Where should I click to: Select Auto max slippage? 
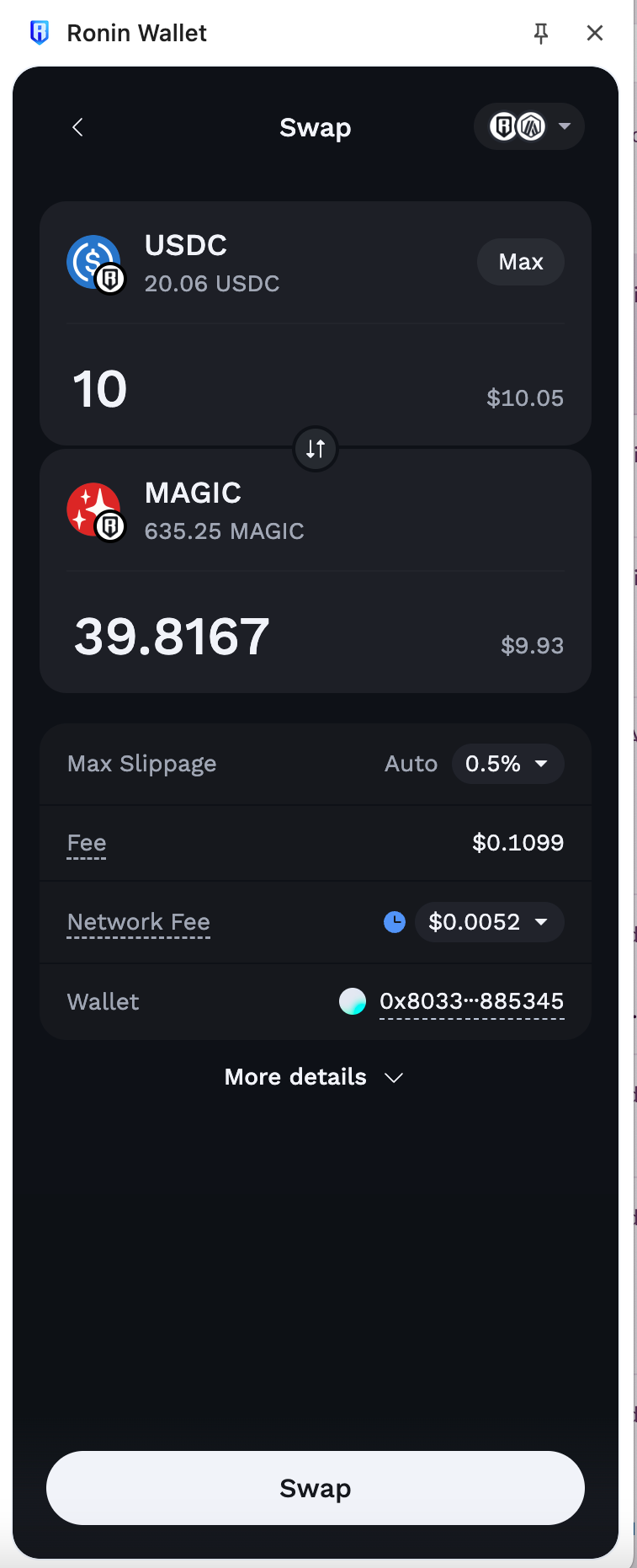411,764
